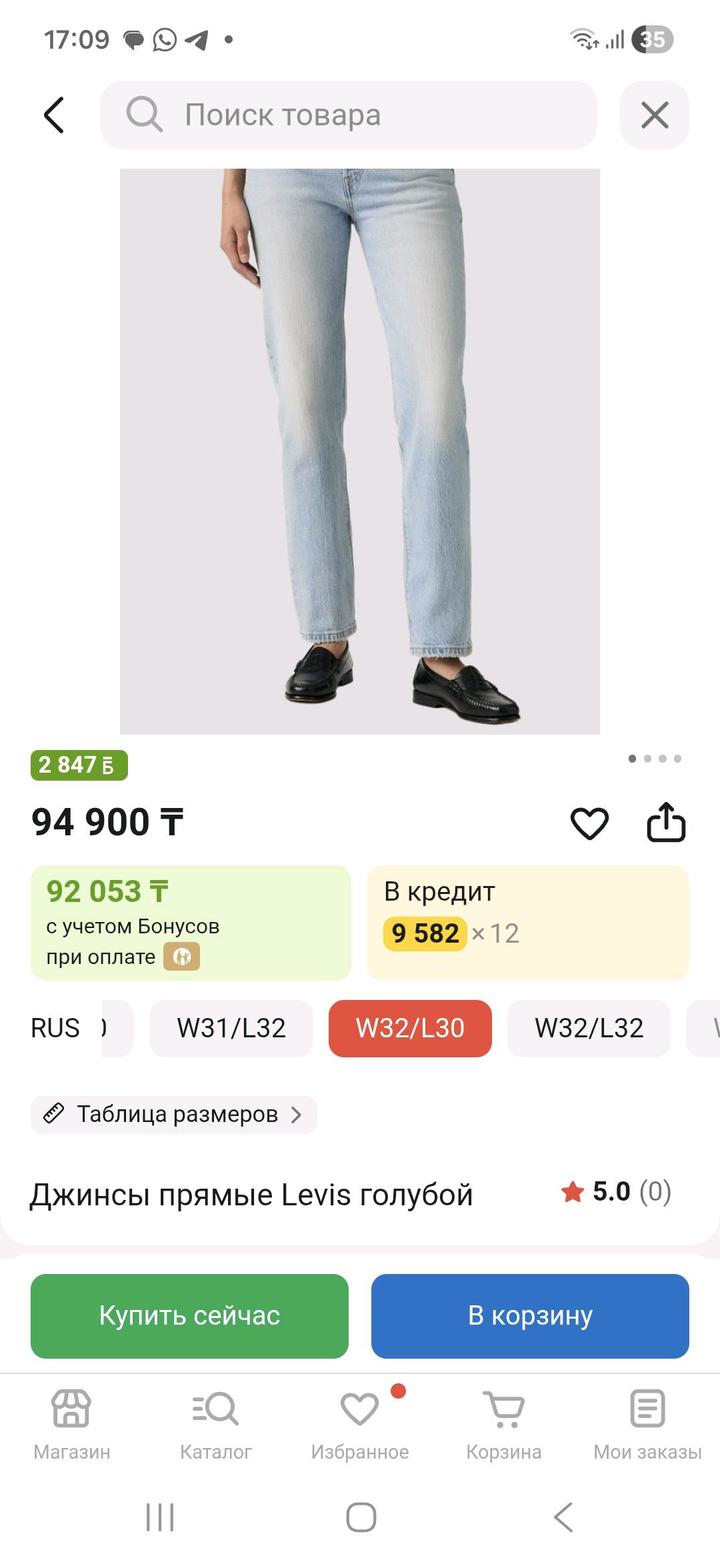Share this Levis jeans listing

pos(666,823)
